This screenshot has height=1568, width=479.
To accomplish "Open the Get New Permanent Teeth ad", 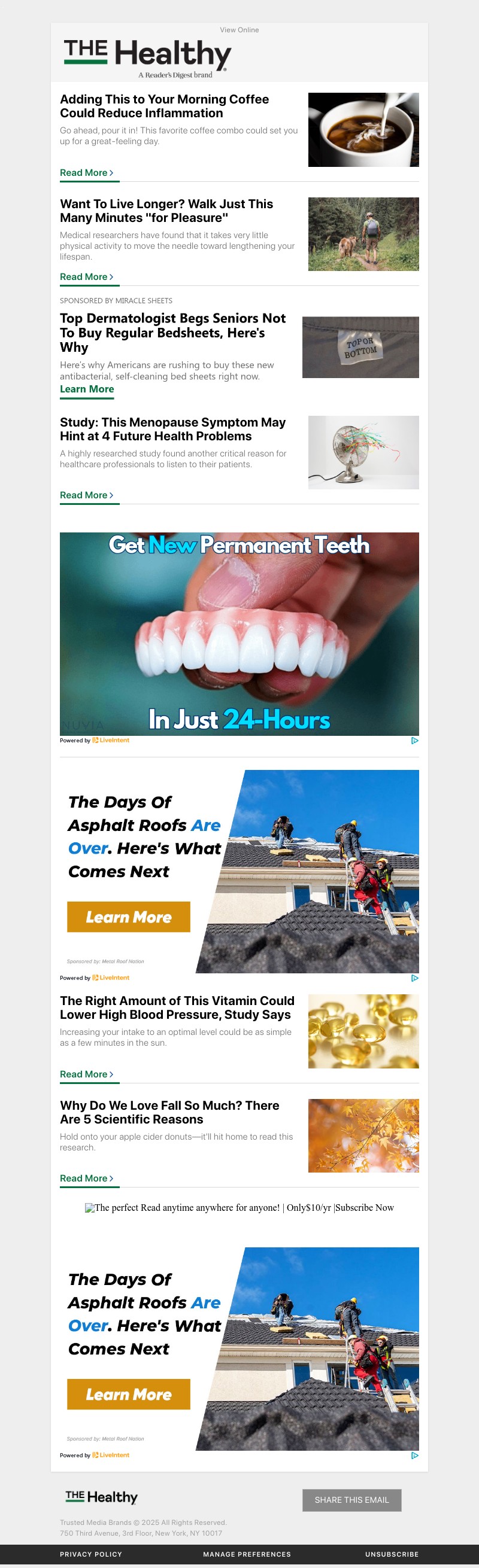I will tap(239, 634).
